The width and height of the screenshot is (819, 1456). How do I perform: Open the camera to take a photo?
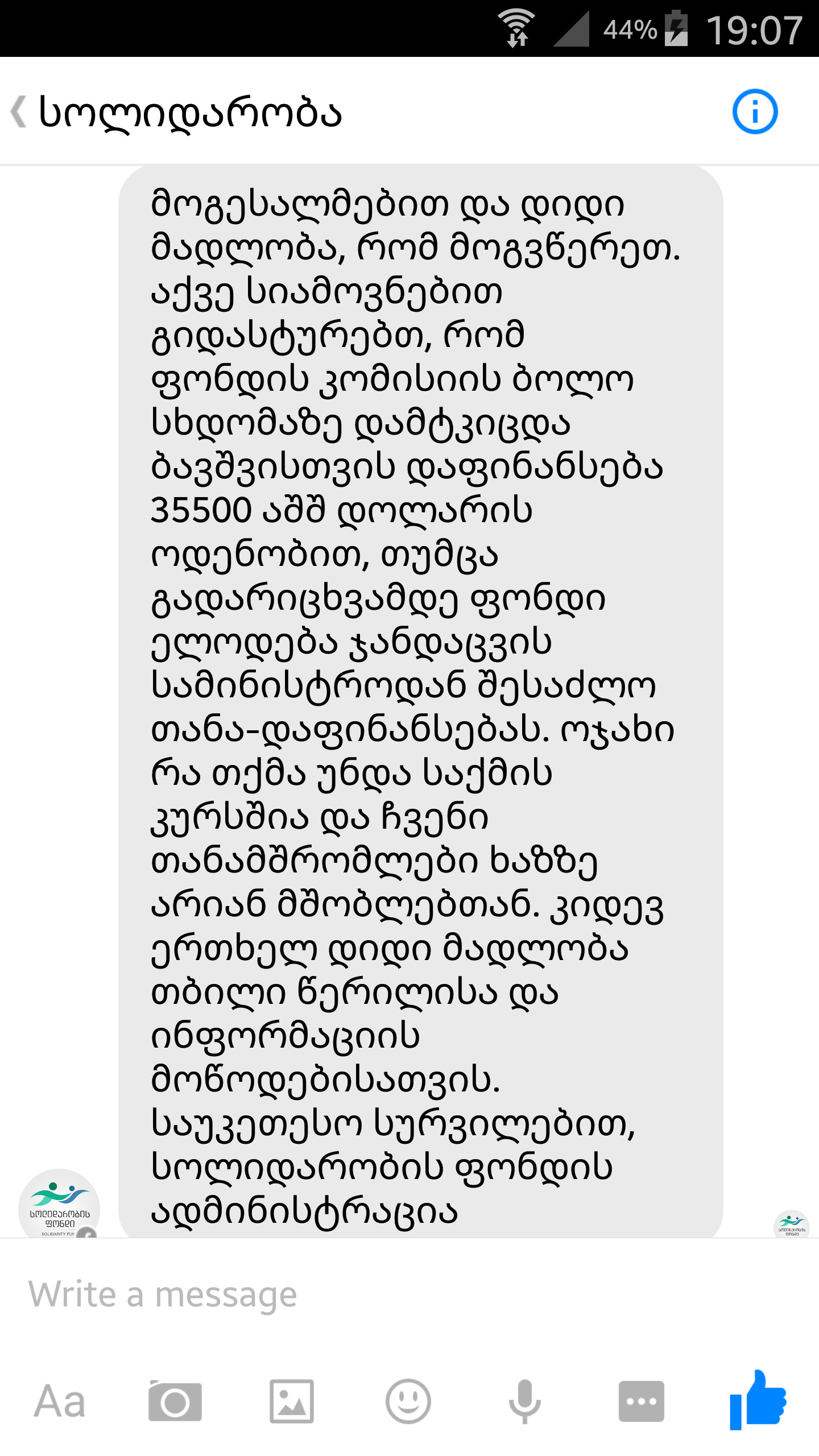tap(175, 1401)
